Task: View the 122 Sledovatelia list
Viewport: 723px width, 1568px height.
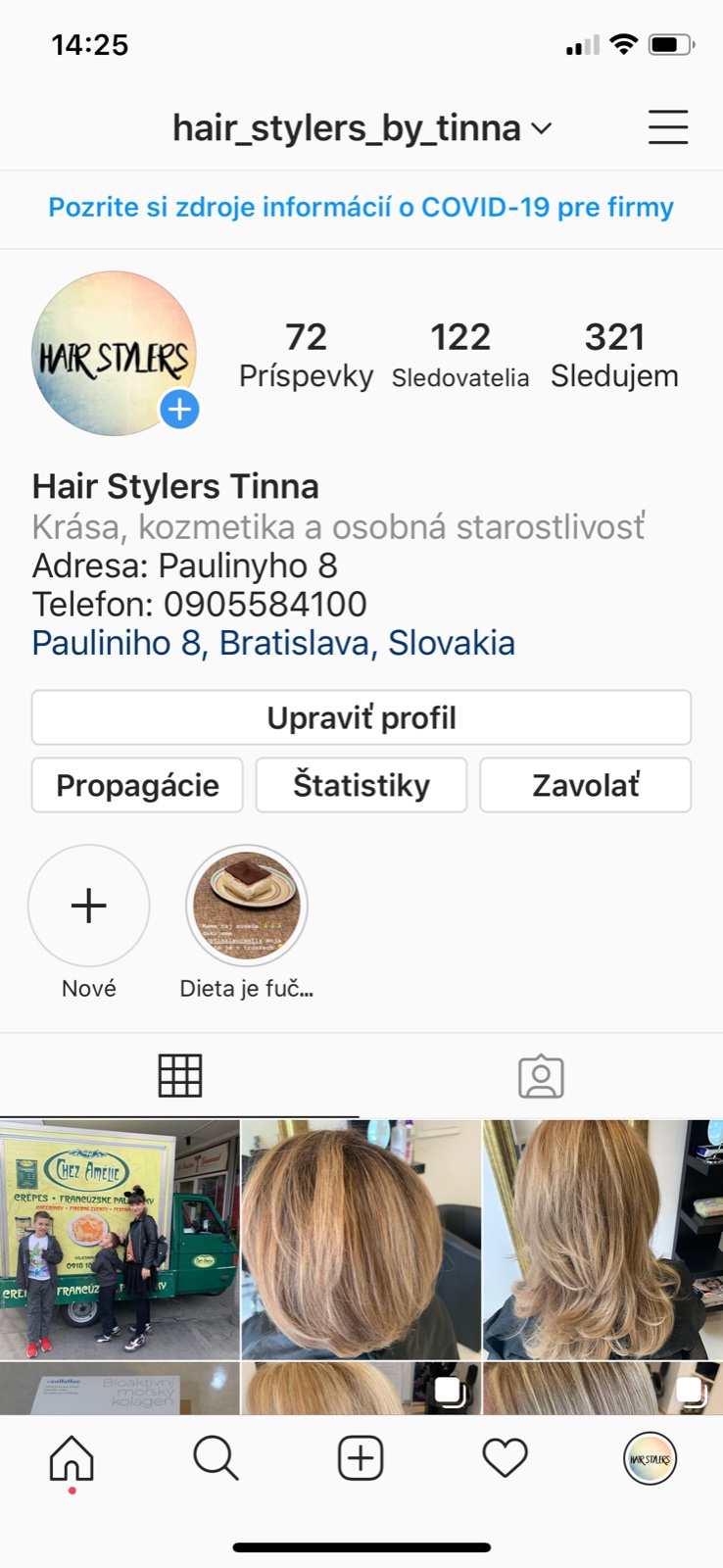Action: coord(459,355)
